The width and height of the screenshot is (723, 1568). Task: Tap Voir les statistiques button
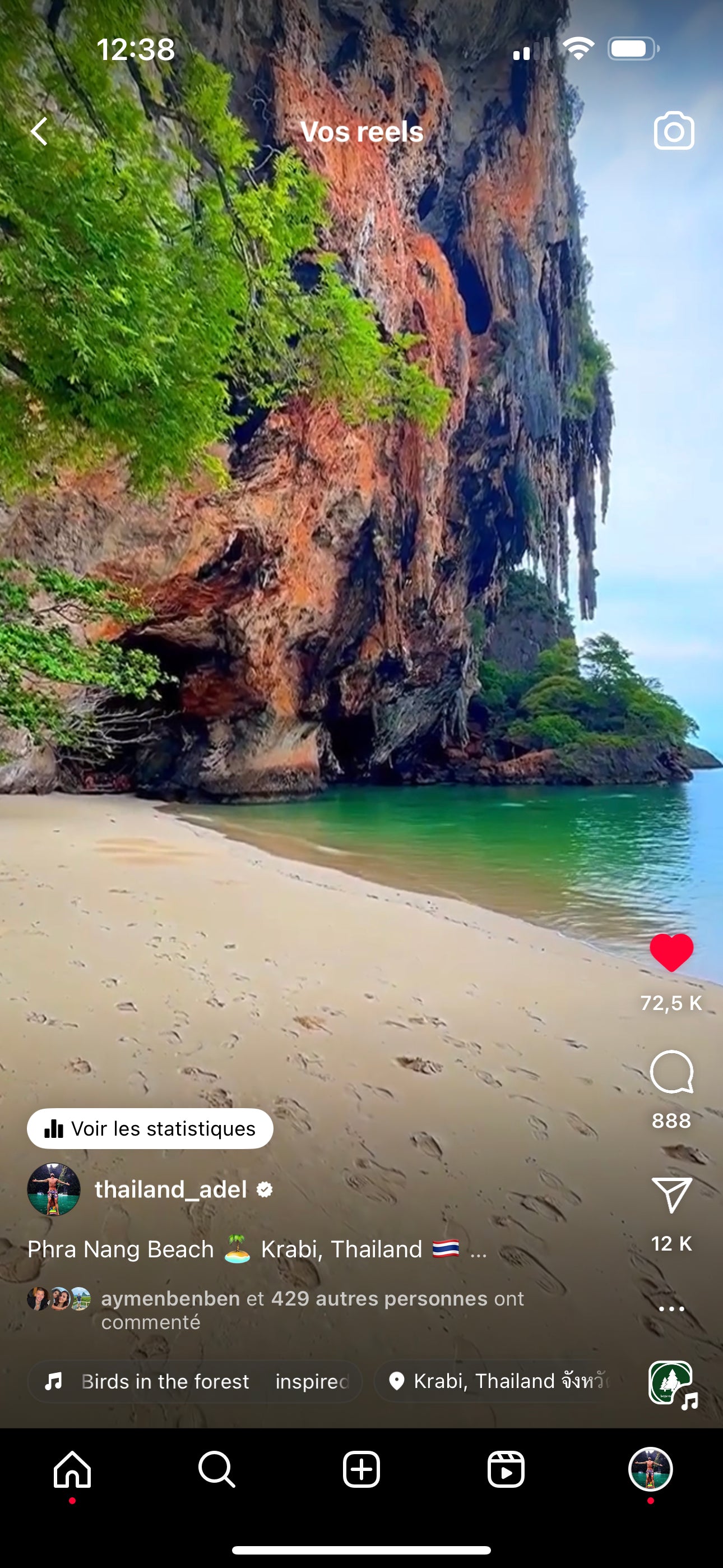coord(150,1128)
